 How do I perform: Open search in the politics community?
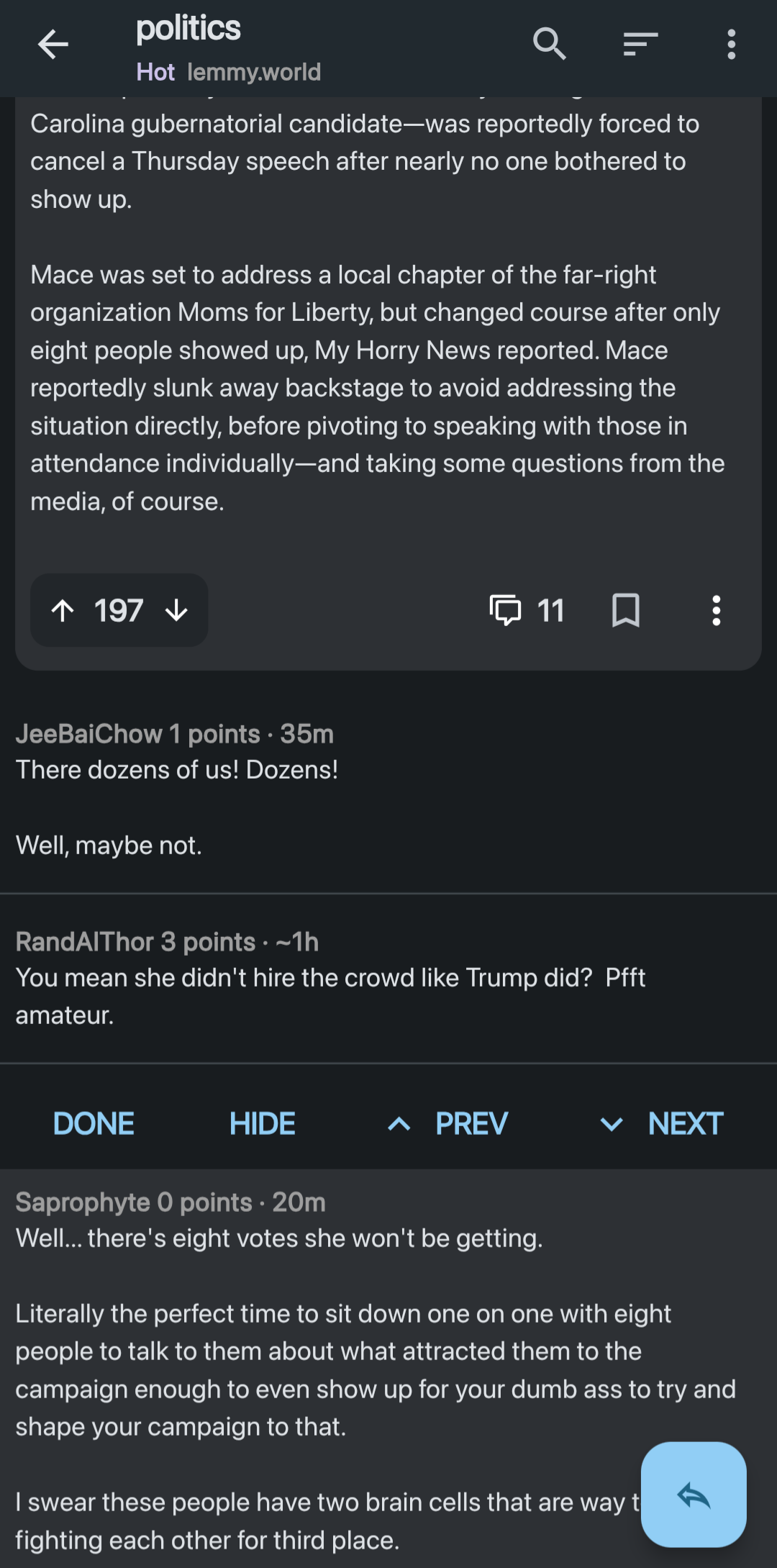pyautogui.click(x=550, y=45)
